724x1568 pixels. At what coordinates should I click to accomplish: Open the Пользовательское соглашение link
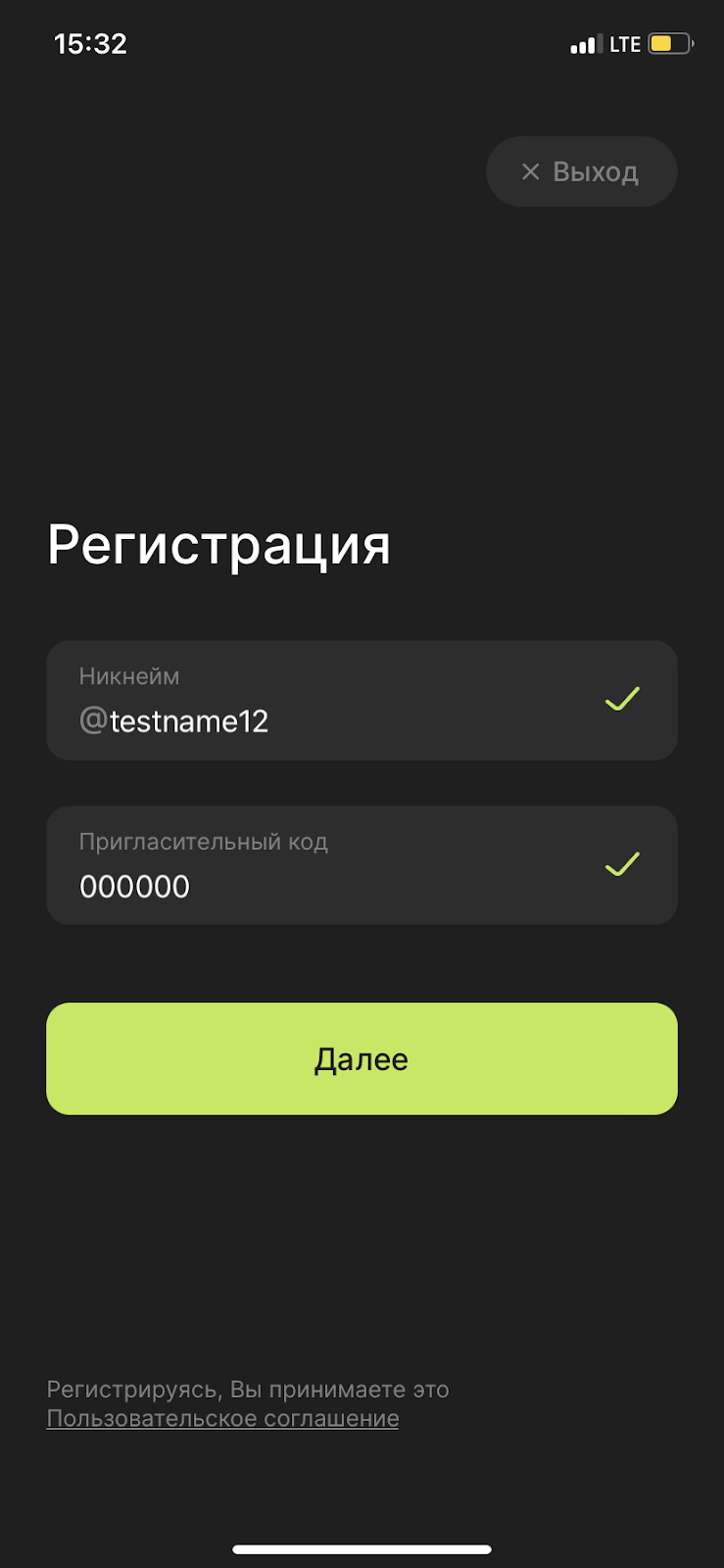(x=222, y=1418)
